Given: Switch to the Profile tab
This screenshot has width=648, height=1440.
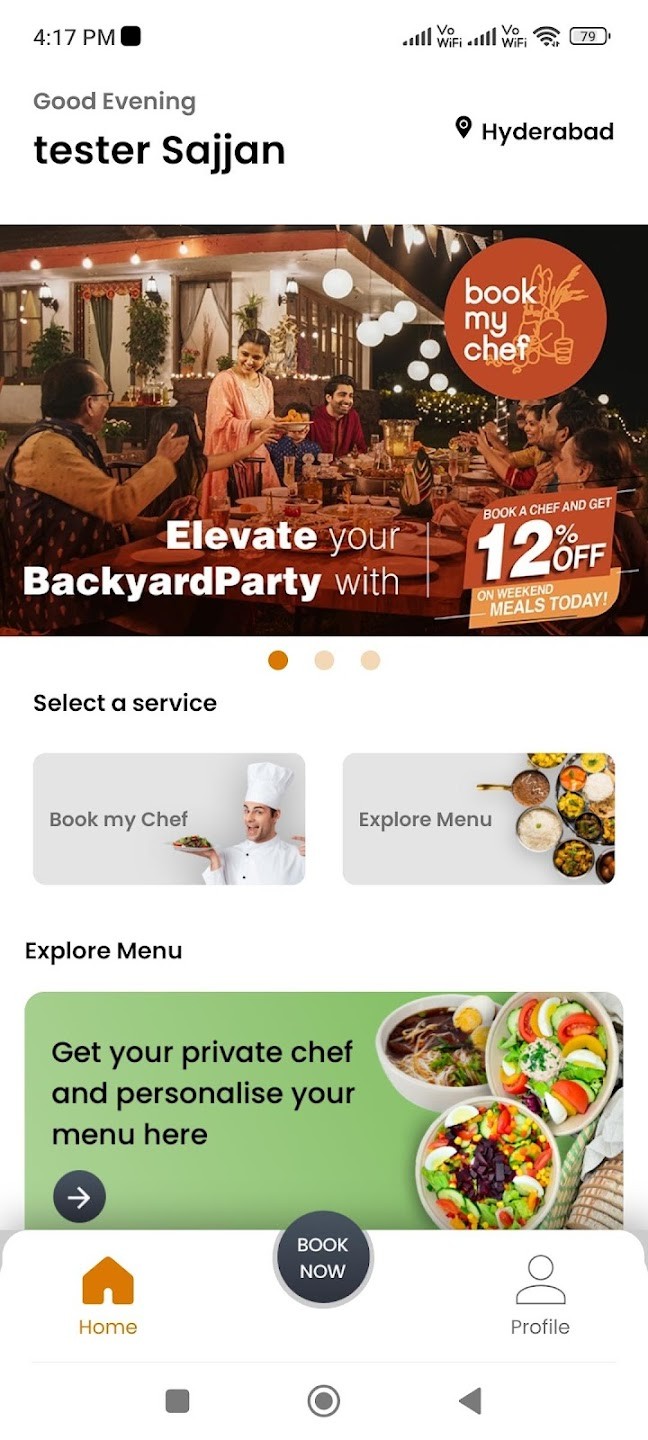Looking at the screenshot, I should pos(540,1296).
